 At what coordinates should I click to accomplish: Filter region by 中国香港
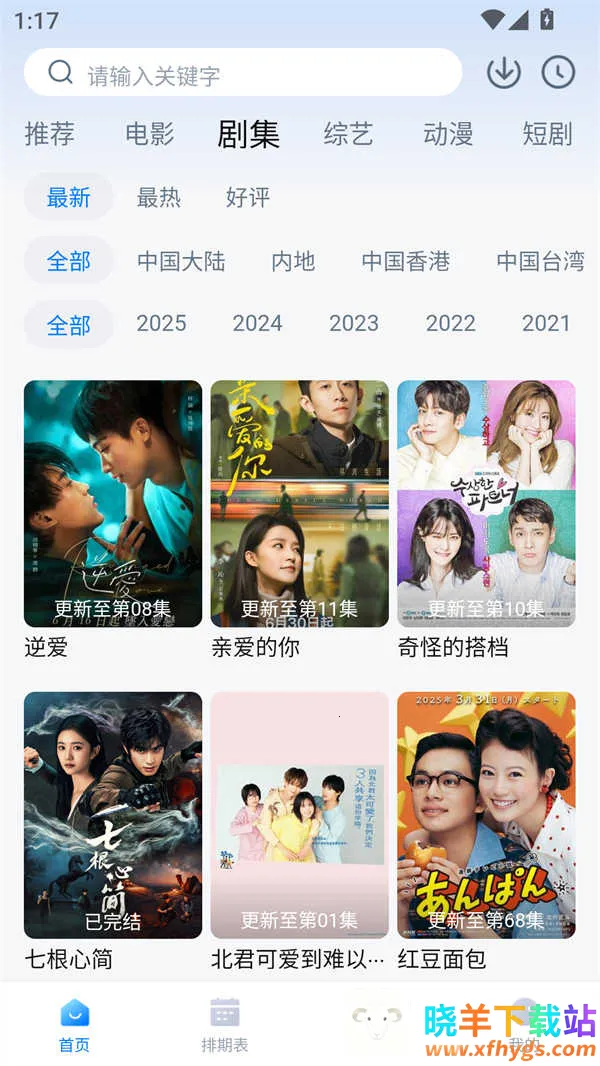point(406,261)
